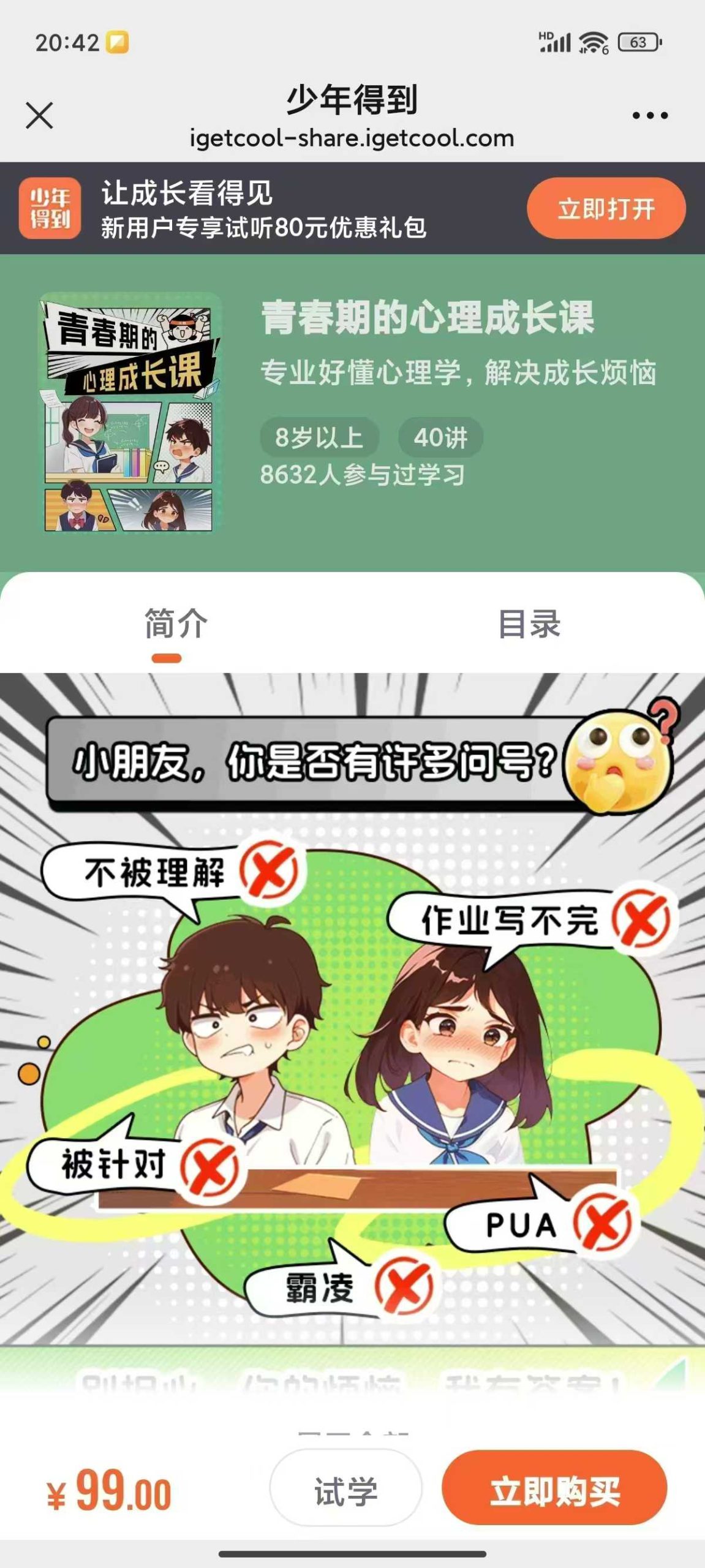Start a trial lesson with 试学
This screenshot has width=705, height=1568.
(x=346, y=1490)
